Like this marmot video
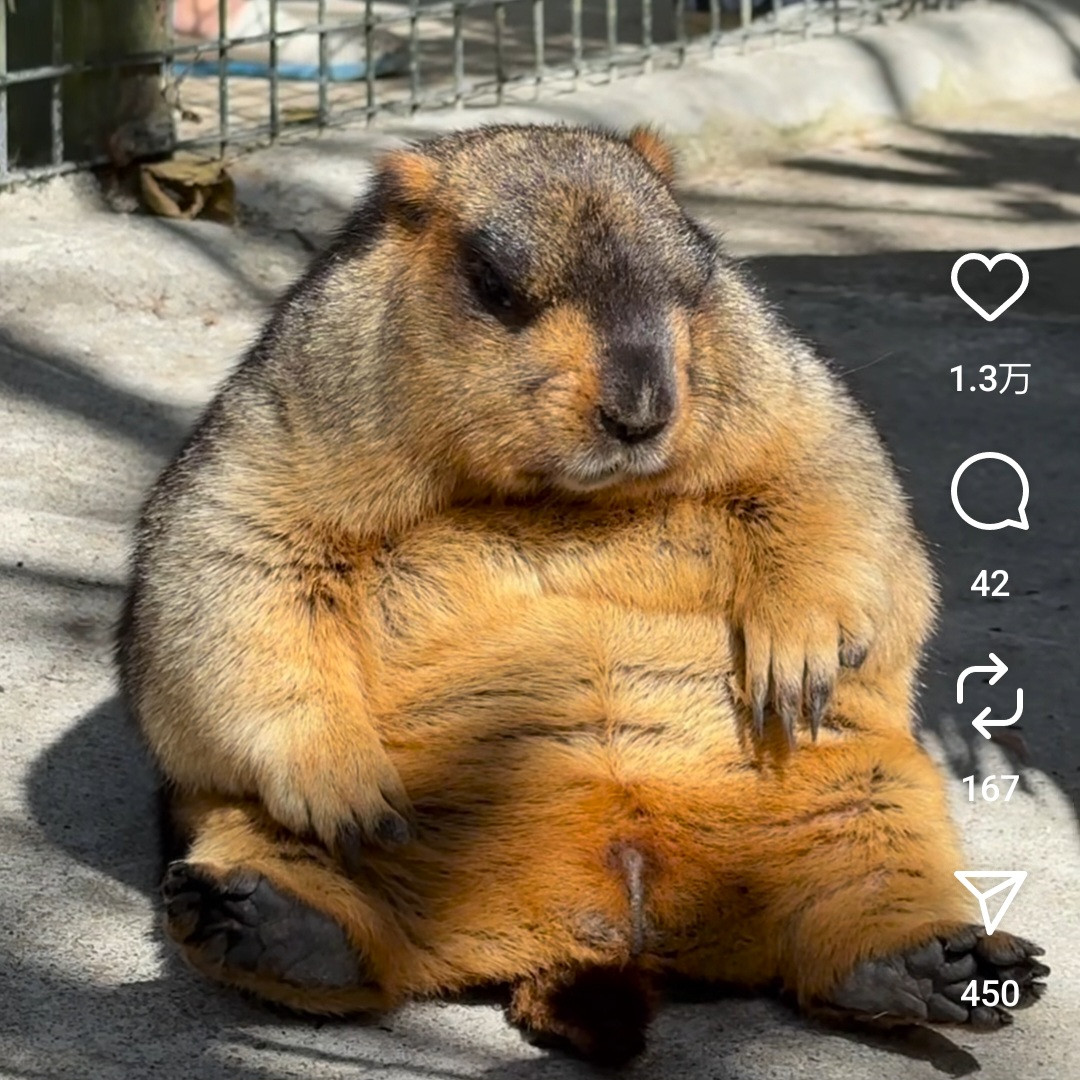Screen dimensions: 1080x1080 [989, 286]
